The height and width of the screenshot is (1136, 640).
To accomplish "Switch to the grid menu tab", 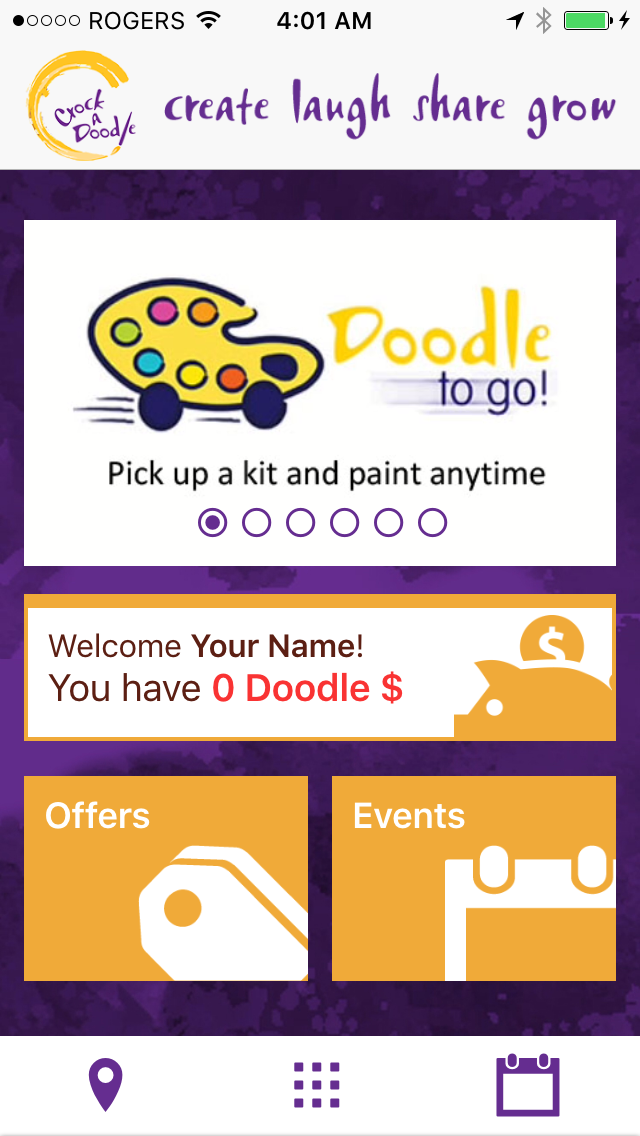I will 317,1085.
